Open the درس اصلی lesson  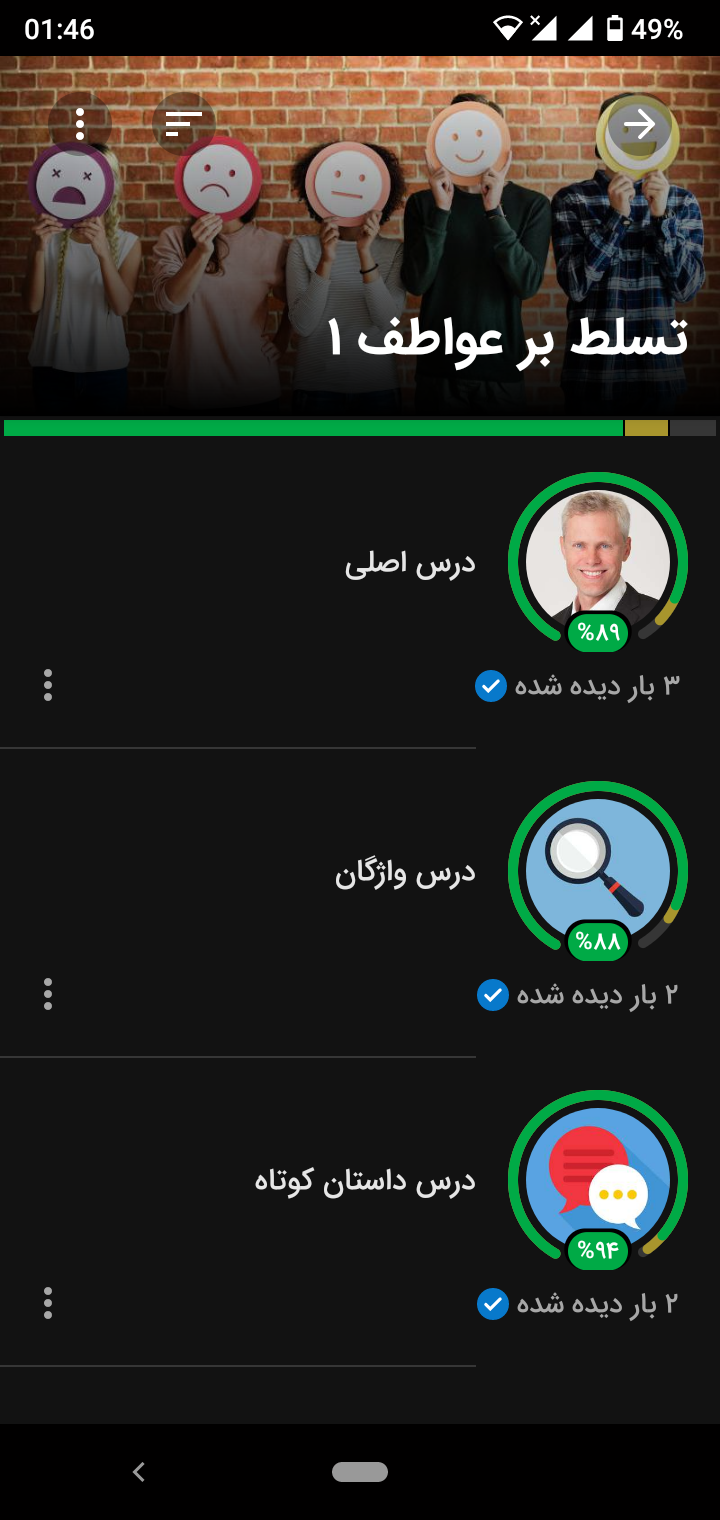point(360,594)
